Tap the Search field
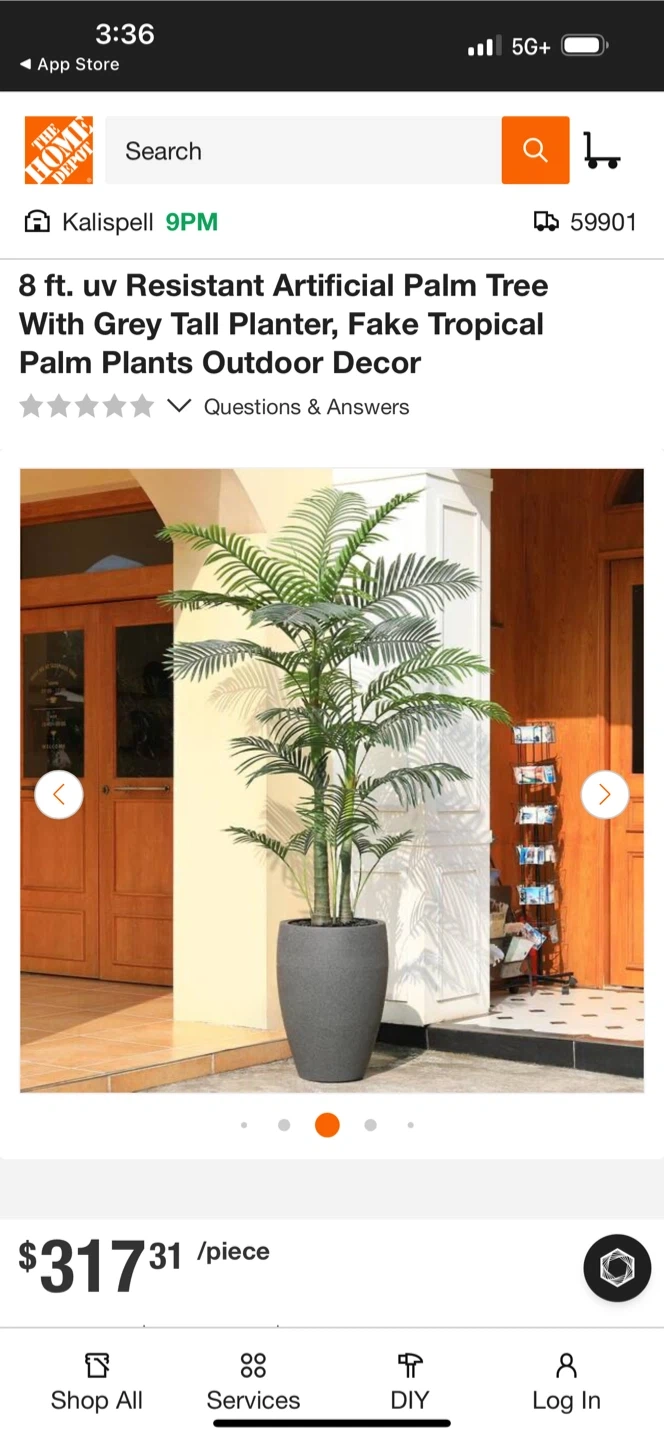The image size is (664, 1440). [302, 151]
